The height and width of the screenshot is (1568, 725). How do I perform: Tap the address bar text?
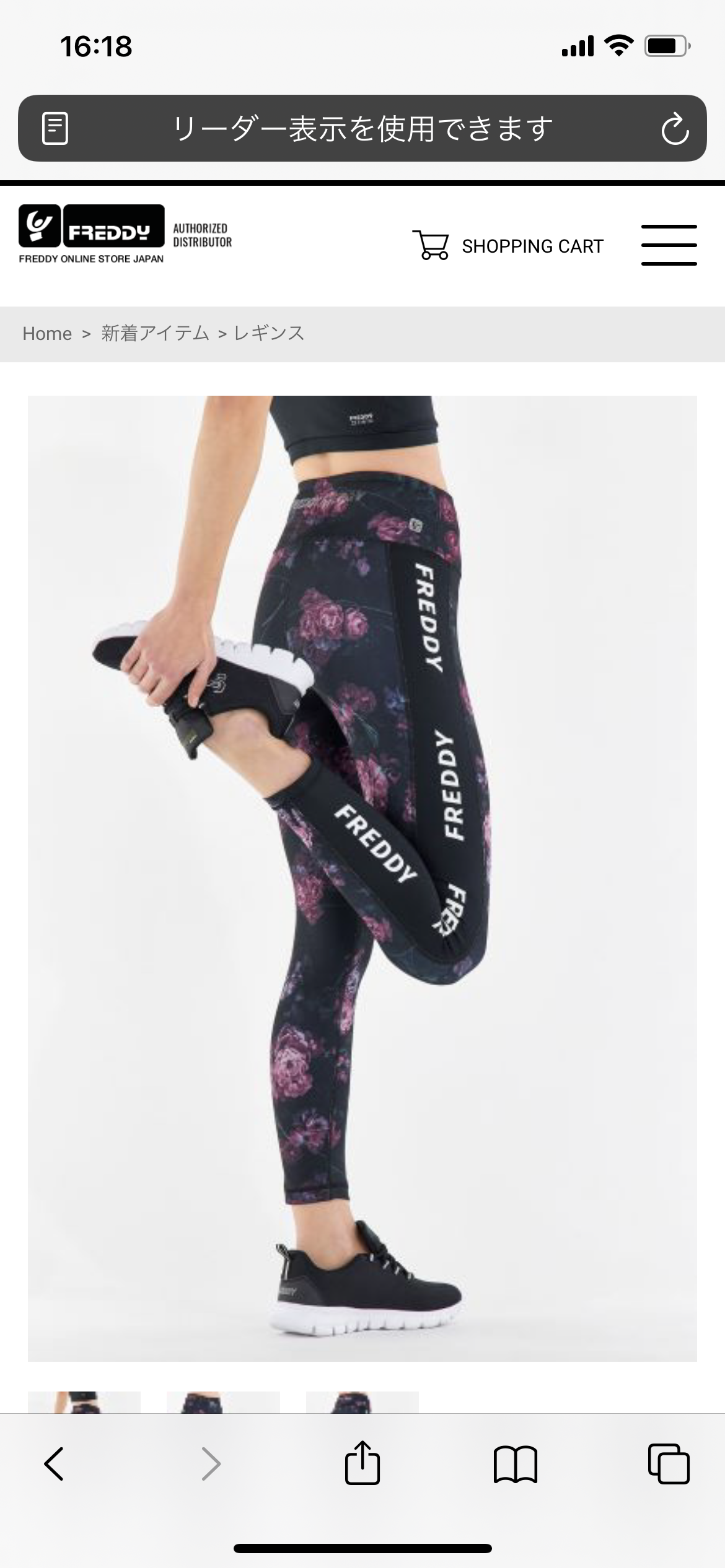tap(362, 129)
